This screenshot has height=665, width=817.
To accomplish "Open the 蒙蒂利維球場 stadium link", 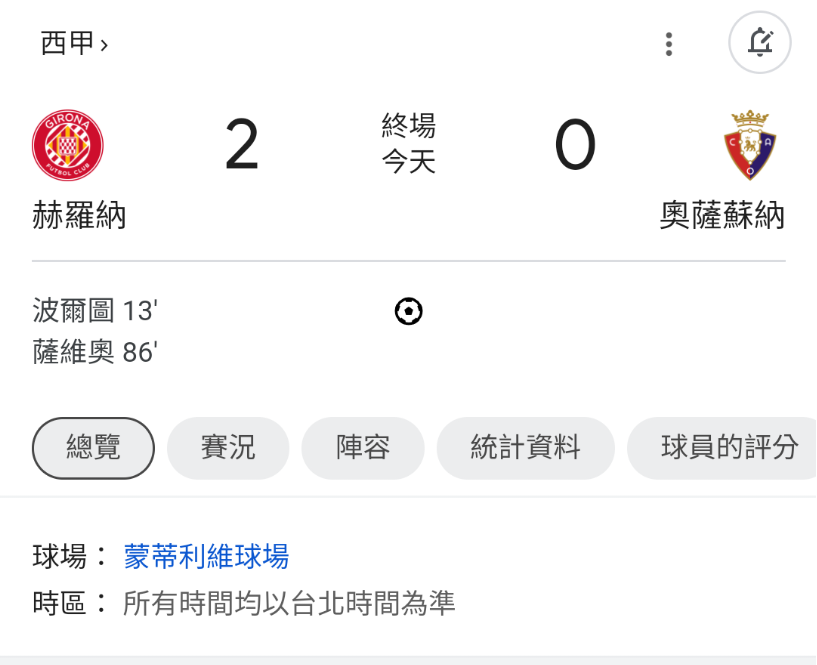I will [x=206, y=556].
